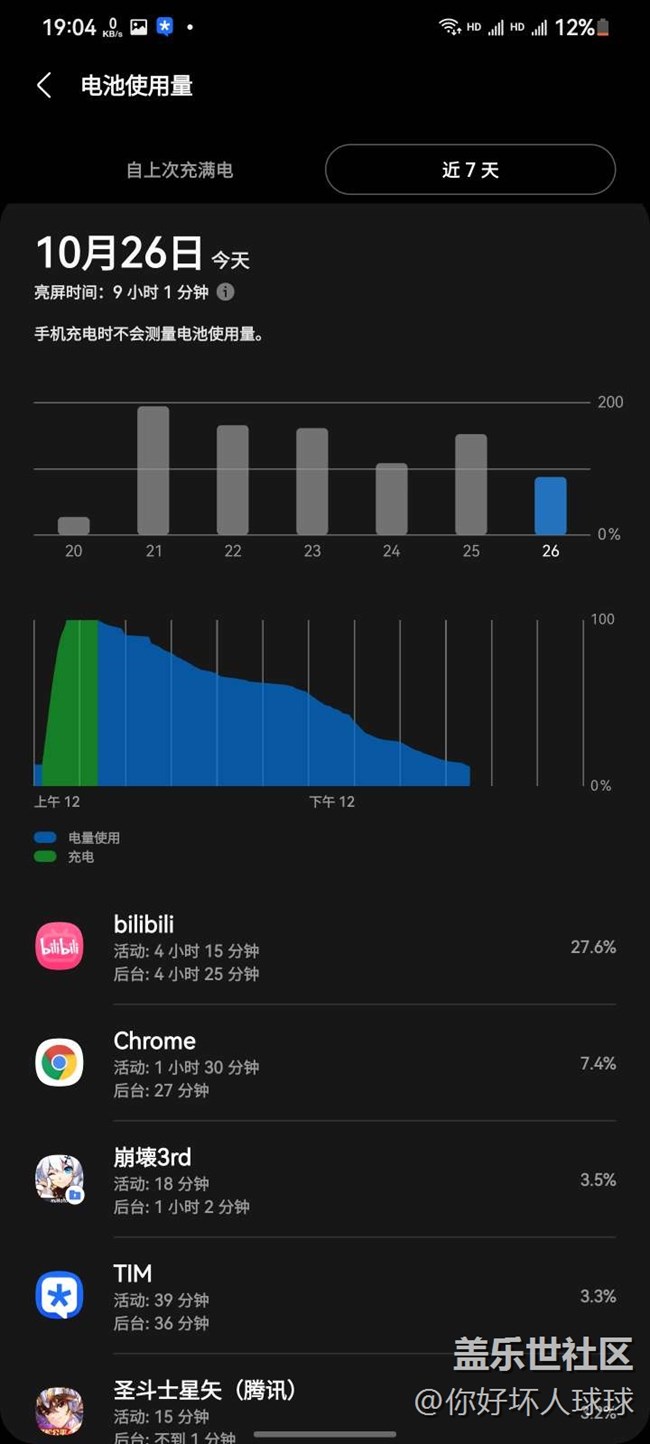Select the bar for day 24
Image resolution: width=650 pixels, height=1444 pixels.
click(x=391, y=499)
